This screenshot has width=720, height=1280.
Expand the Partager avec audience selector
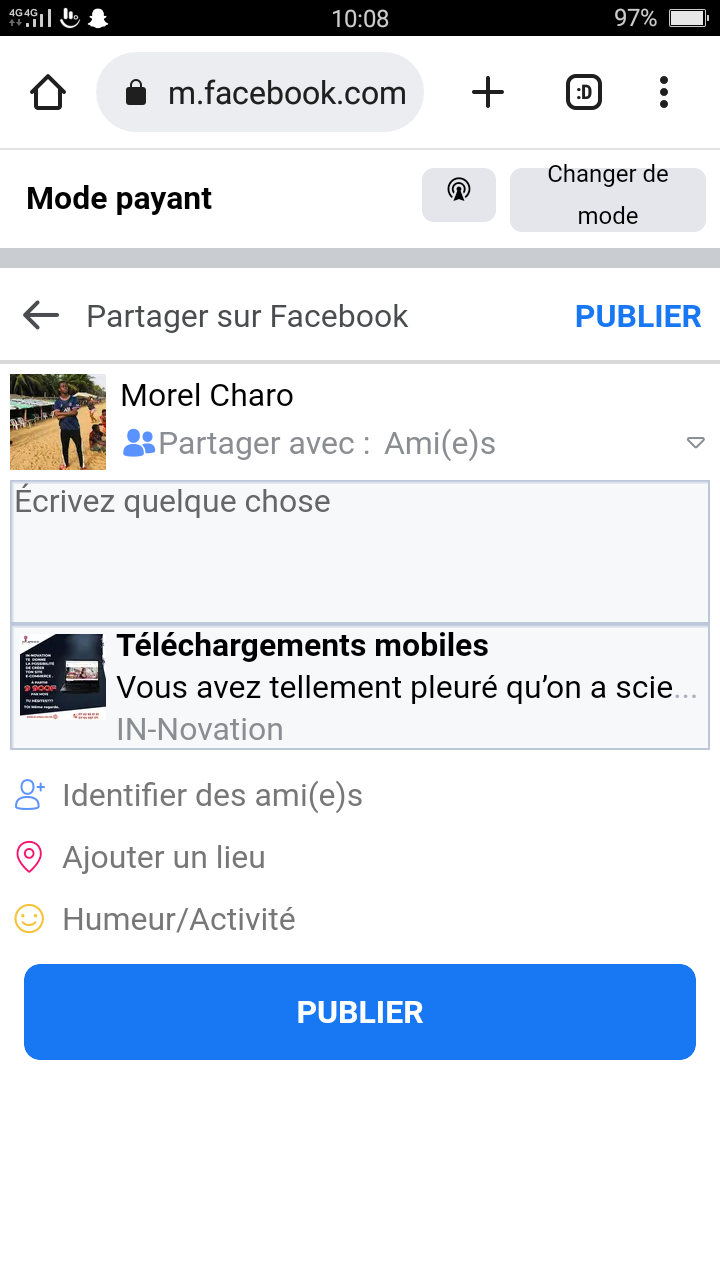point(694,443)
